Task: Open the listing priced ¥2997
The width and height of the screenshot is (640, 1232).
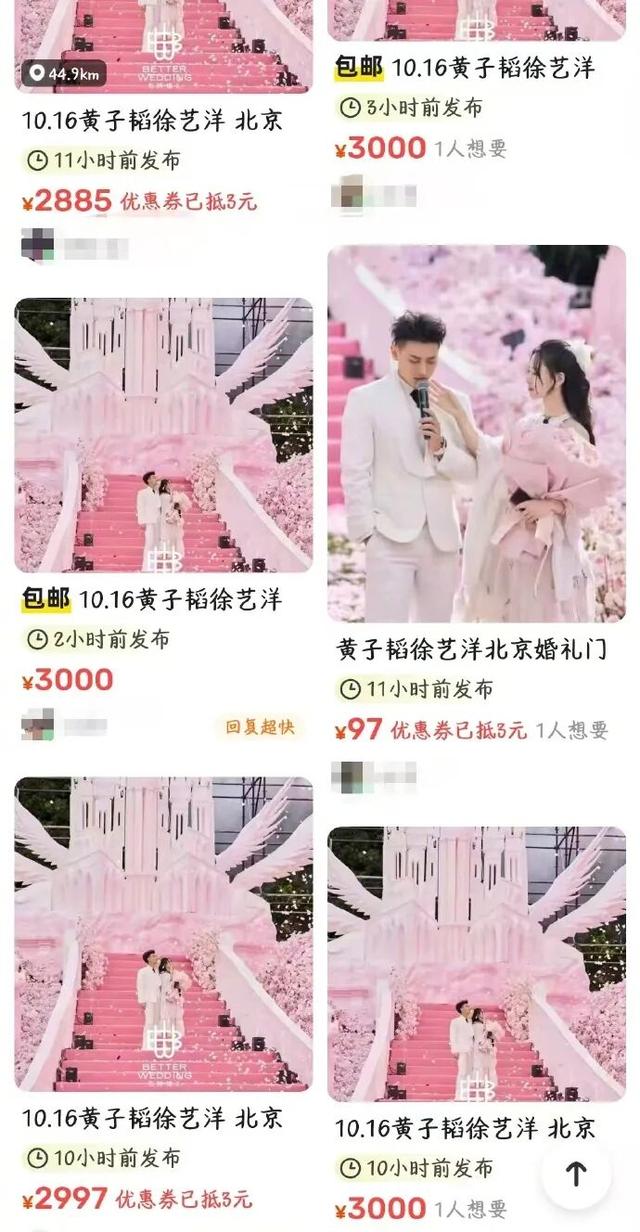Action: pyautogui.click(x=163, y=934)
